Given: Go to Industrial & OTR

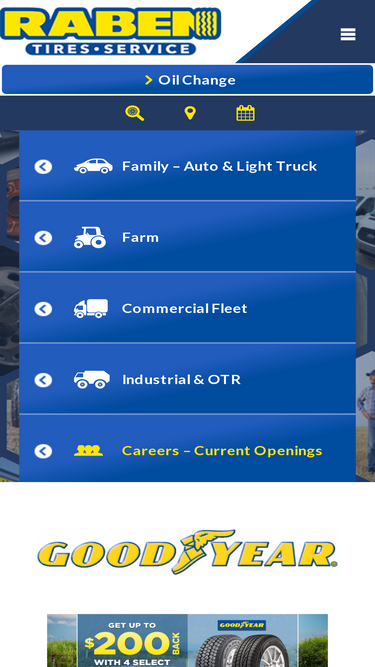Looking at the screenshot, I should coord(188,379).
